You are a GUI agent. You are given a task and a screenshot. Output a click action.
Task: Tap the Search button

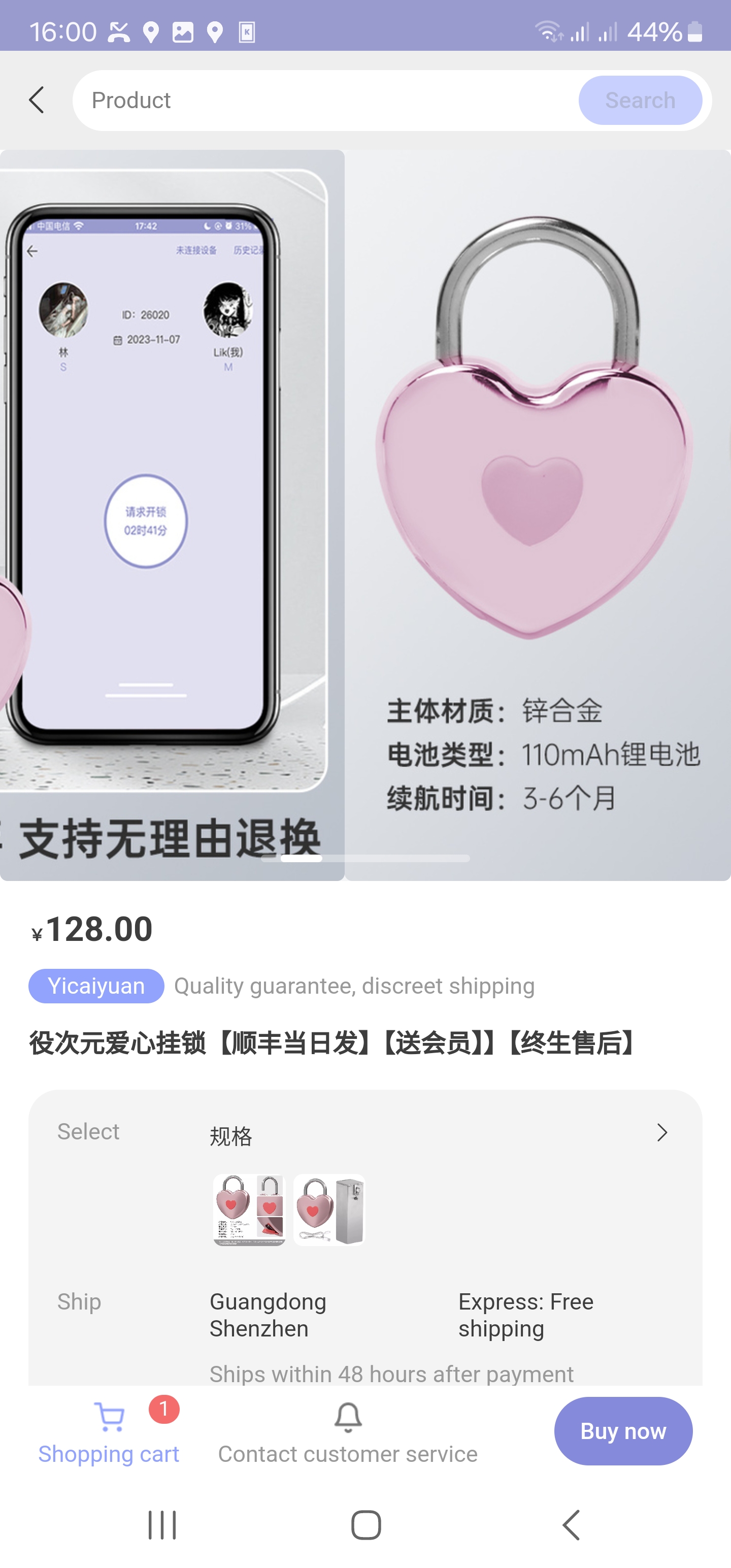640,101
